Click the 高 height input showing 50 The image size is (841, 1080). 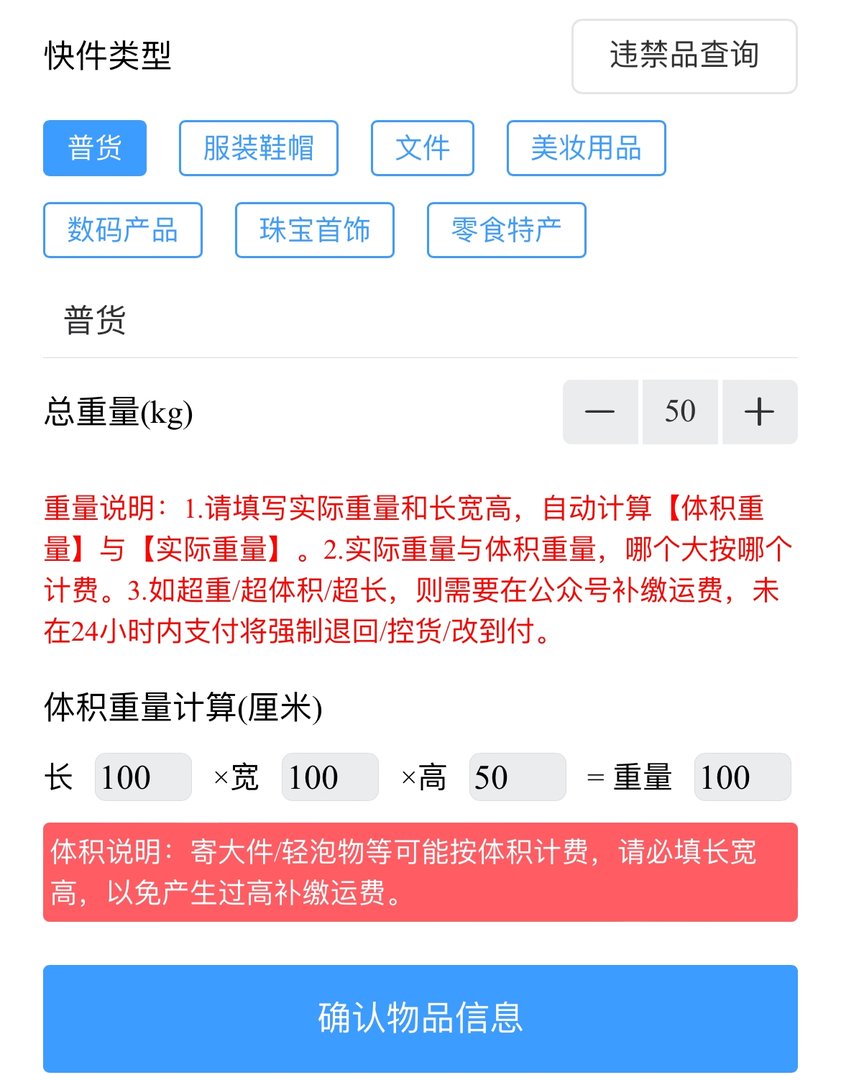(x=517, y=777)
